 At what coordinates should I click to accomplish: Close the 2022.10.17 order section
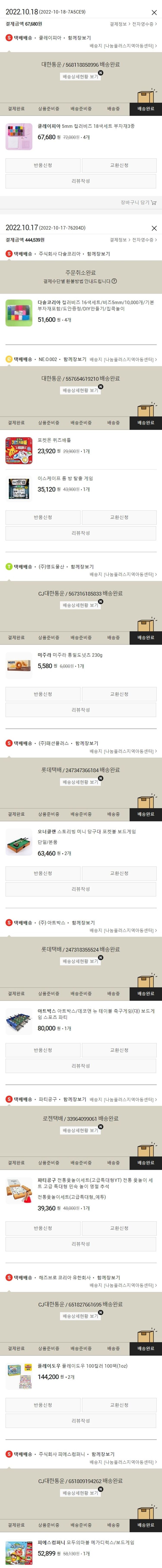point(154,228)
